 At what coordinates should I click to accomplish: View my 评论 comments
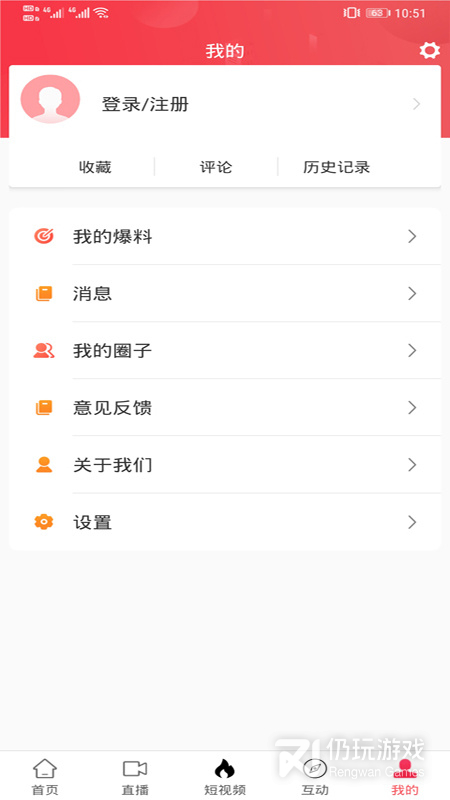click(x=216, y=167)
